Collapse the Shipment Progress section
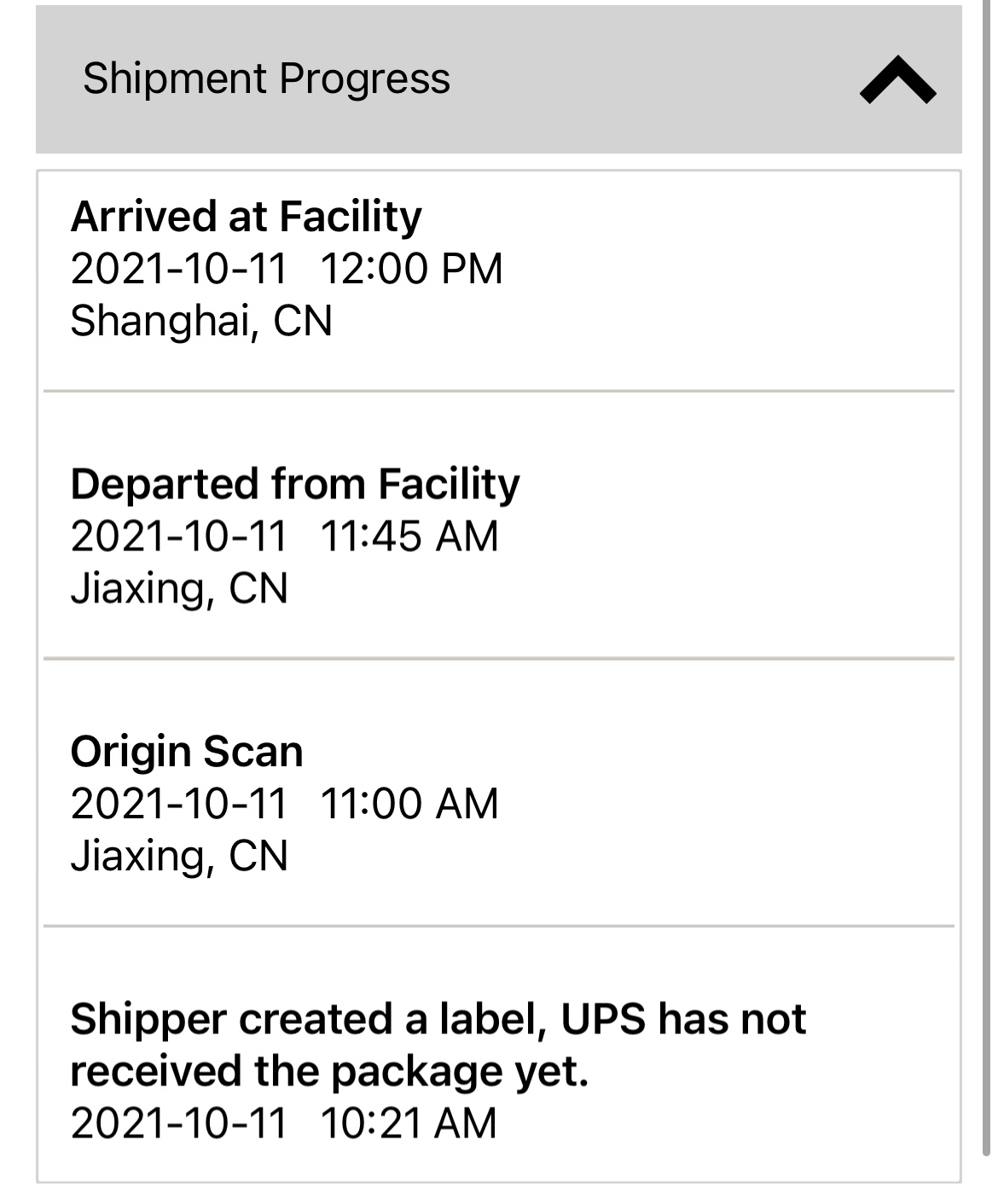The width and height of the screenshot is (998, 1204). (x=897, y=80)
